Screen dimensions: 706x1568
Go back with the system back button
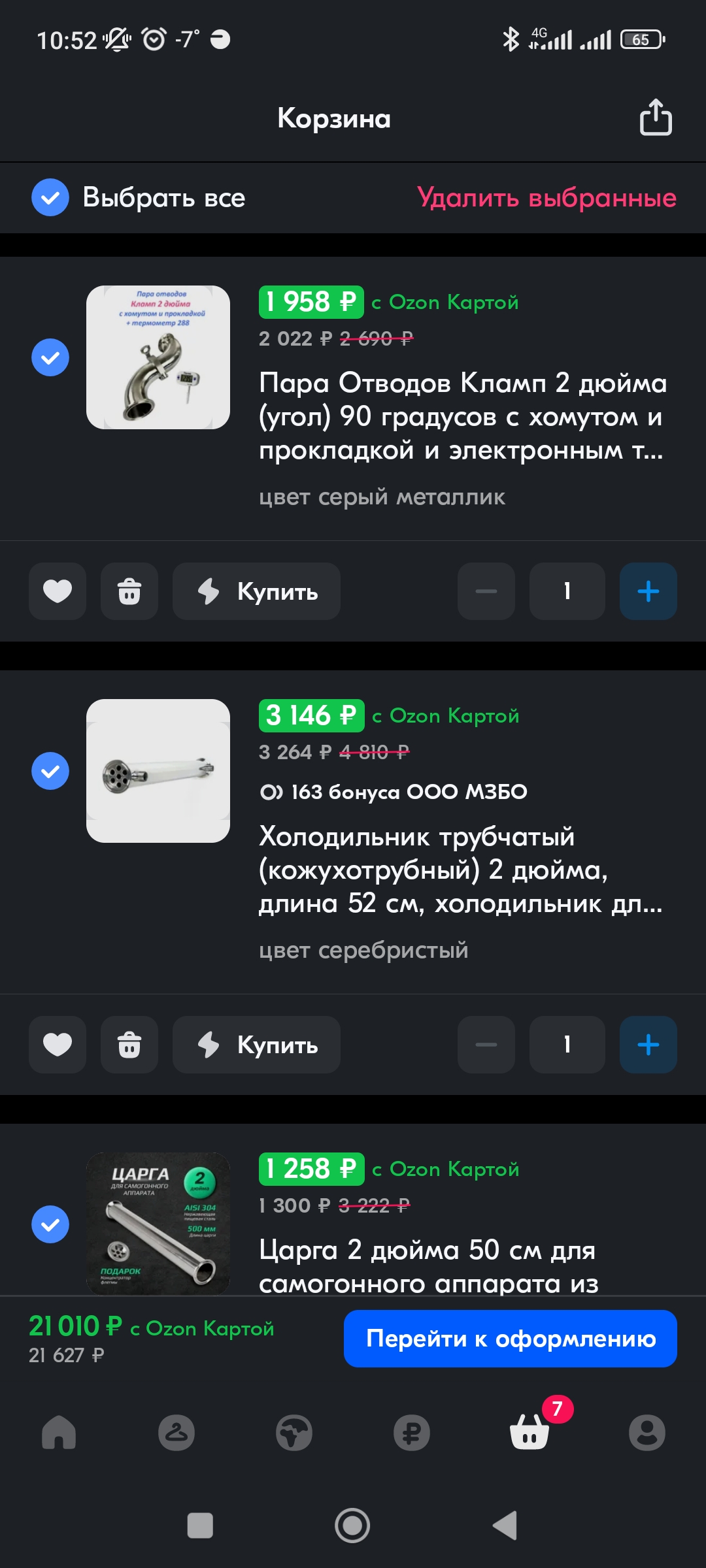[x=505, y=1526]
